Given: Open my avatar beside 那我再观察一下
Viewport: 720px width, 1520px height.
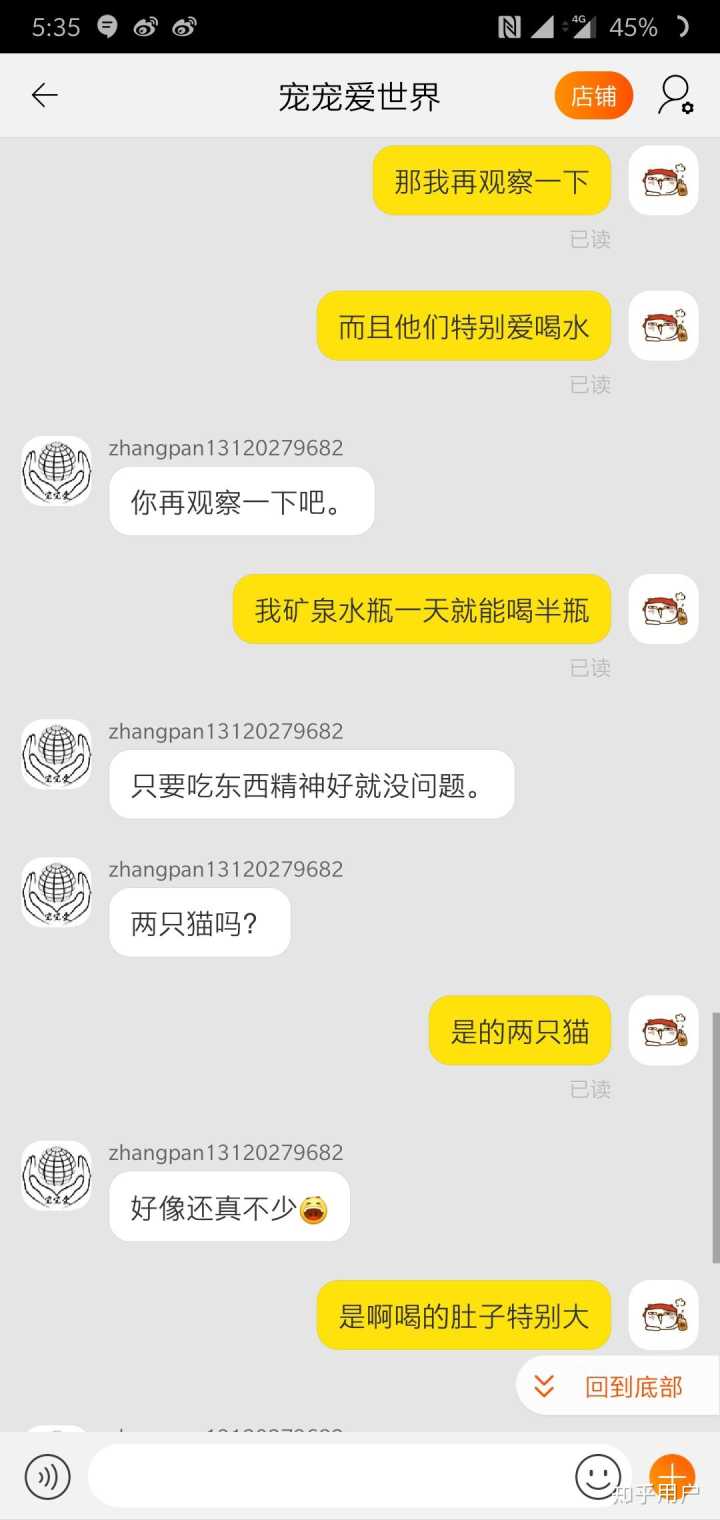Looking at the screenshot, I should pyautogui.click(x=663, y=181).
